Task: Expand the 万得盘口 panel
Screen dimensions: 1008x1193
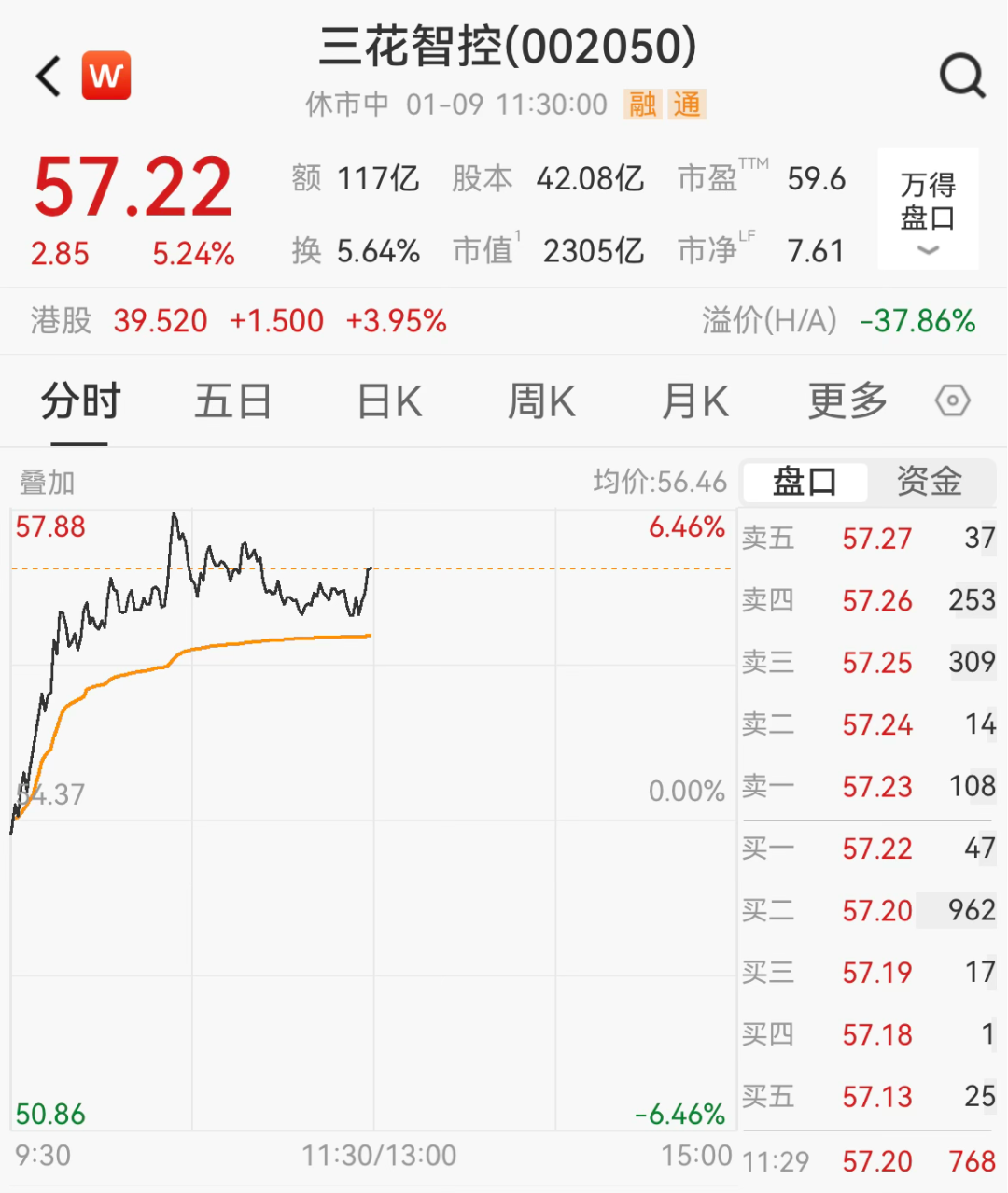Action: tap(928, 210)
